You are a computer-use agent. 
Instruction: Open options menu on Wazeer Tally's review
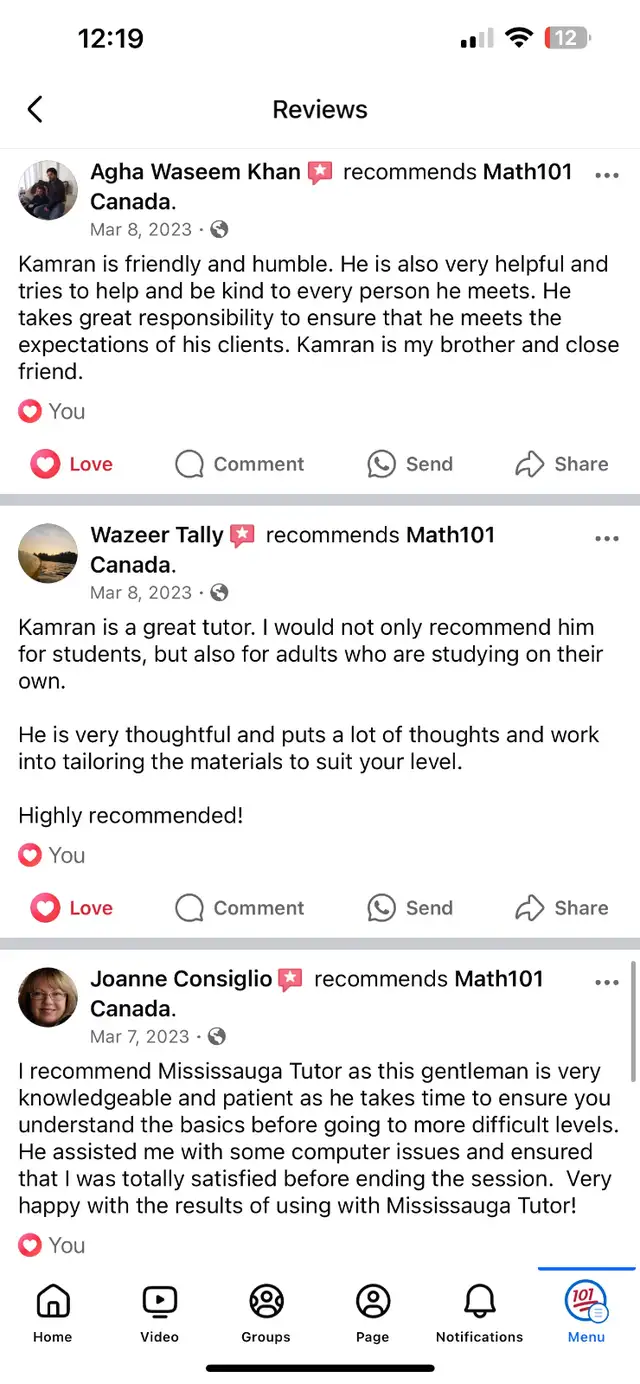[606, 538]
